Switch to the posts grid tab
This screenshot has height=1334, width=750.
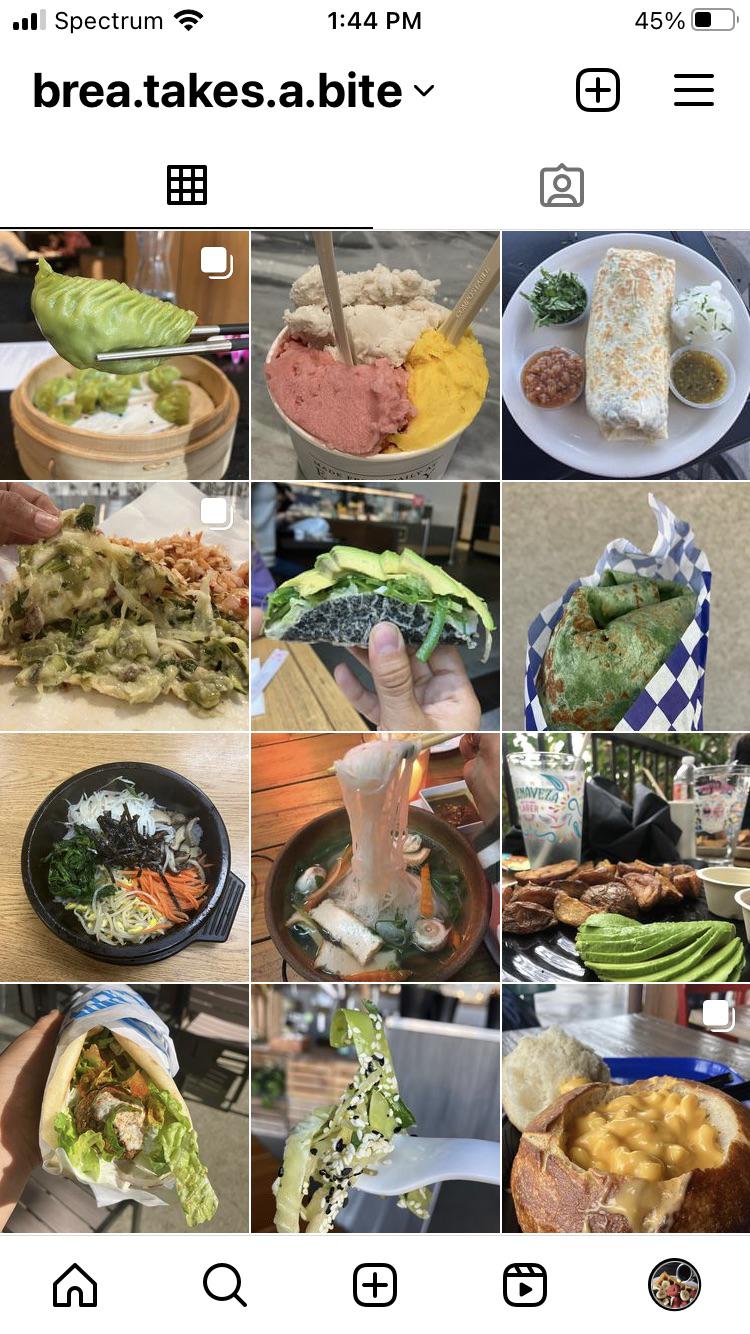pos(187,186)
